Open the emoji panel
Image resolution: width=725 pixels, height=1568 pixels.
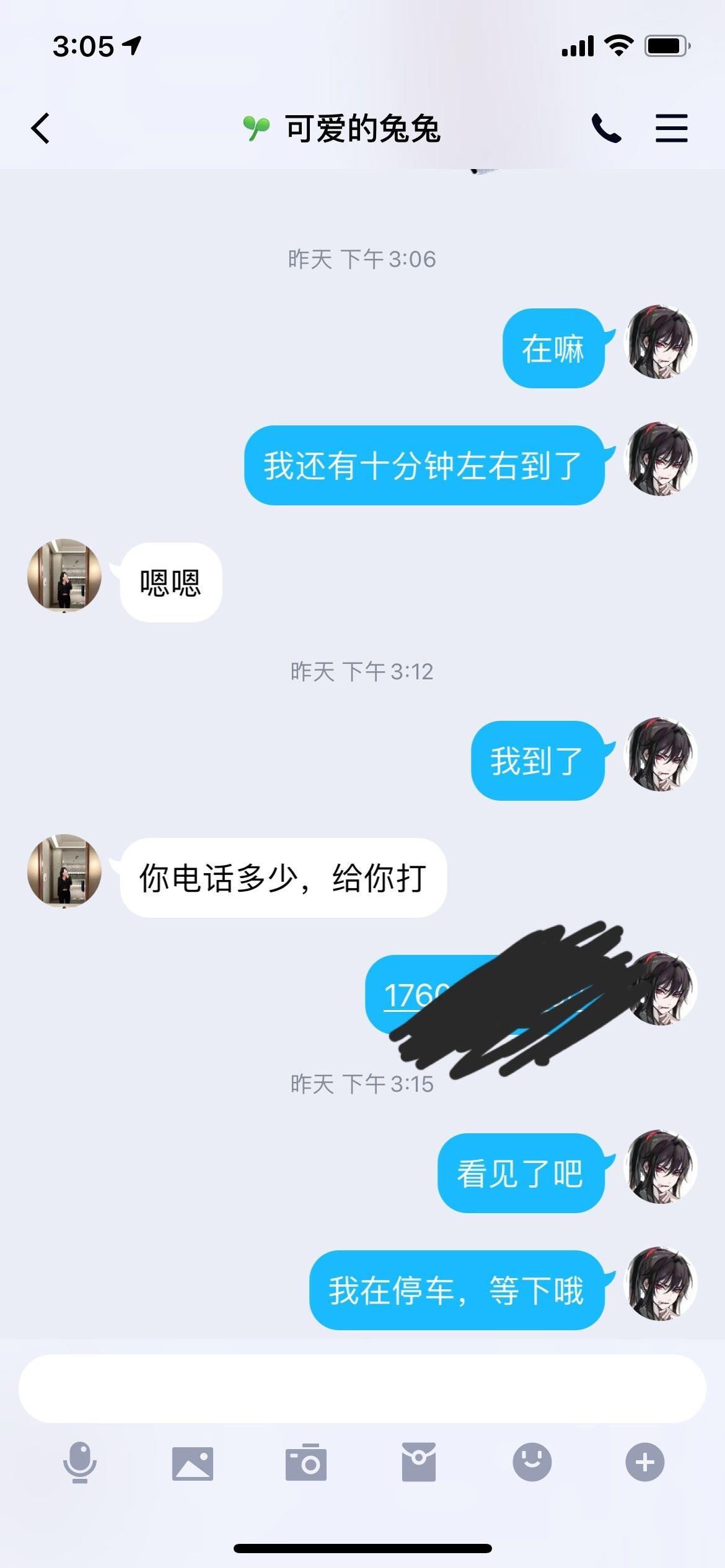click(532, 1463)
